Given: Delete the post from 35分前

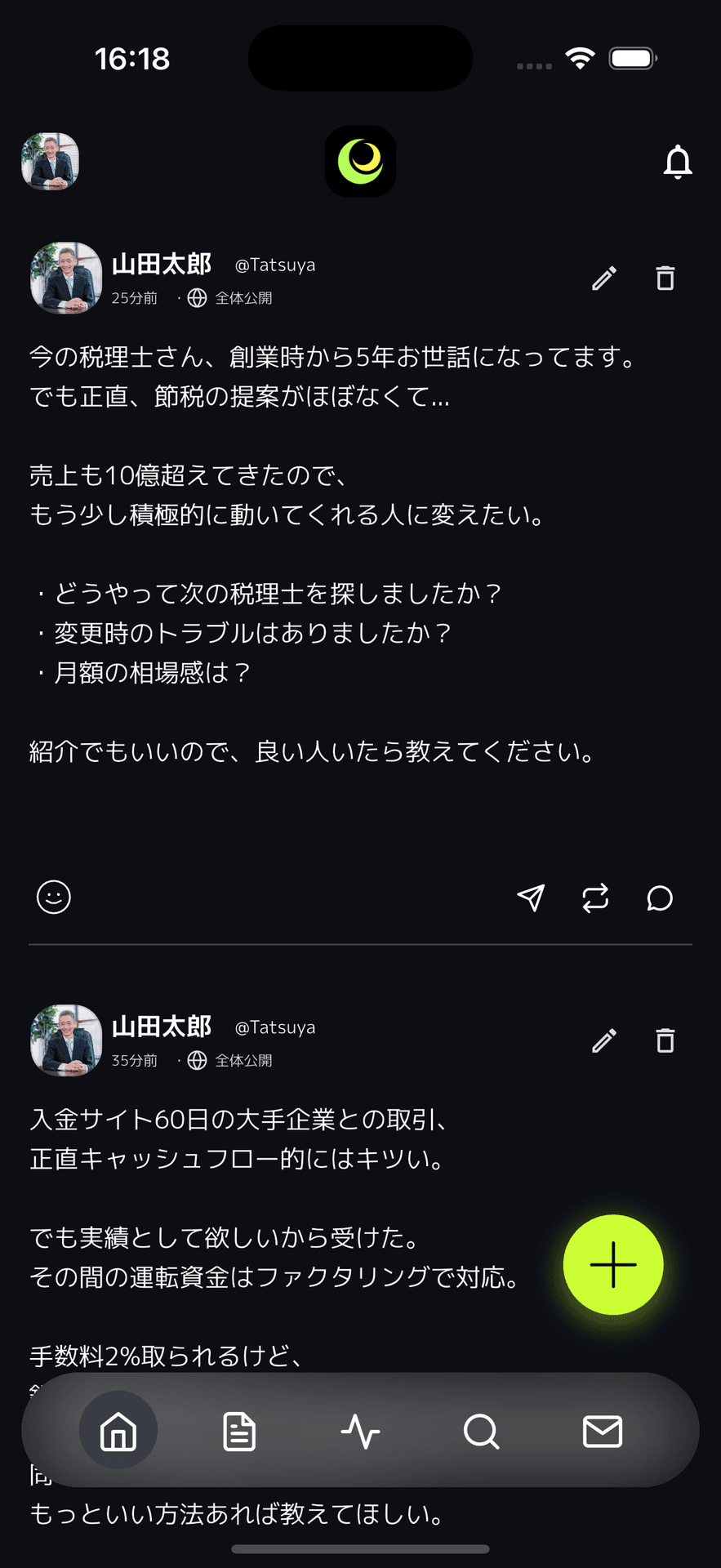Looking at the screenshot, I should point(665,1040).
